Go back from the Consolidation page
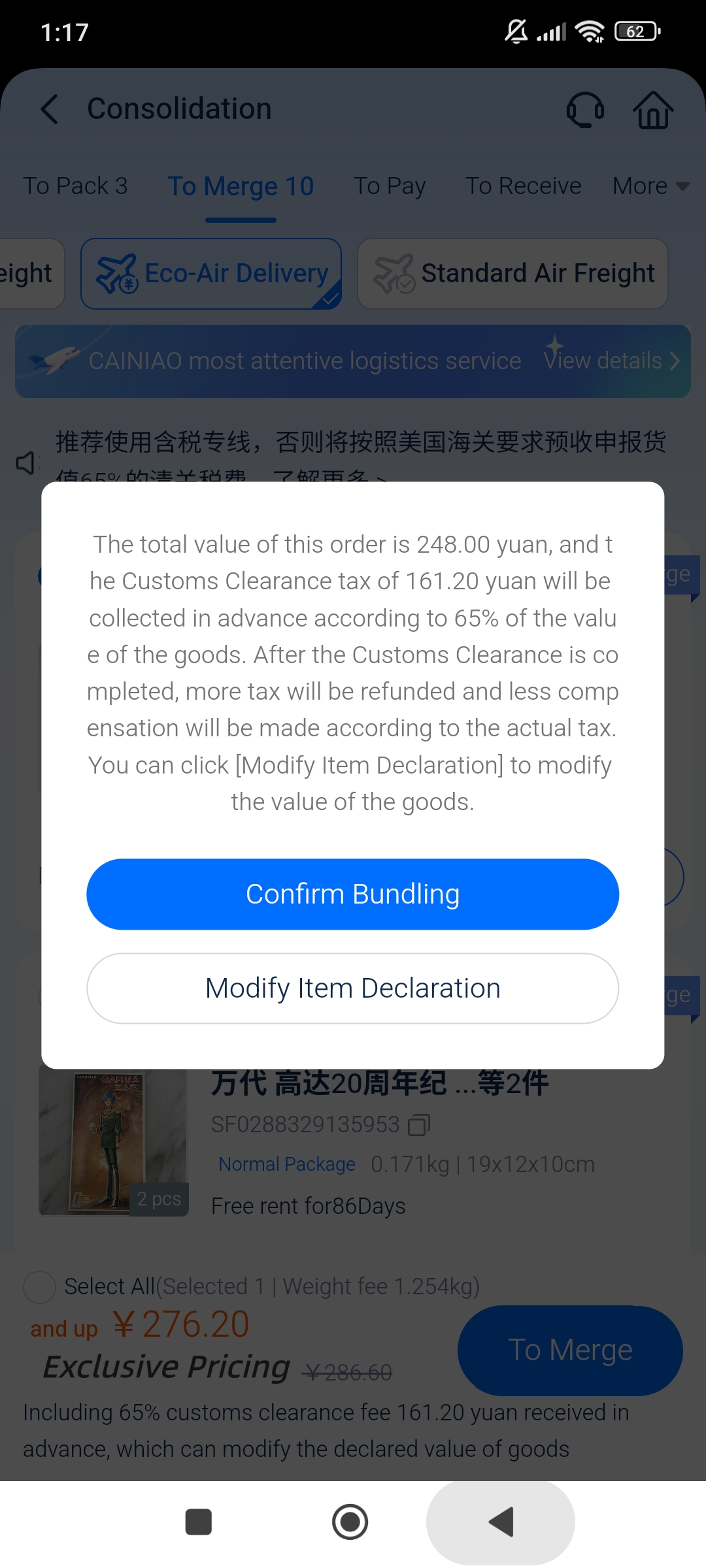The height and width of the screenshot is (1568, 706). (x=50, y=109)
